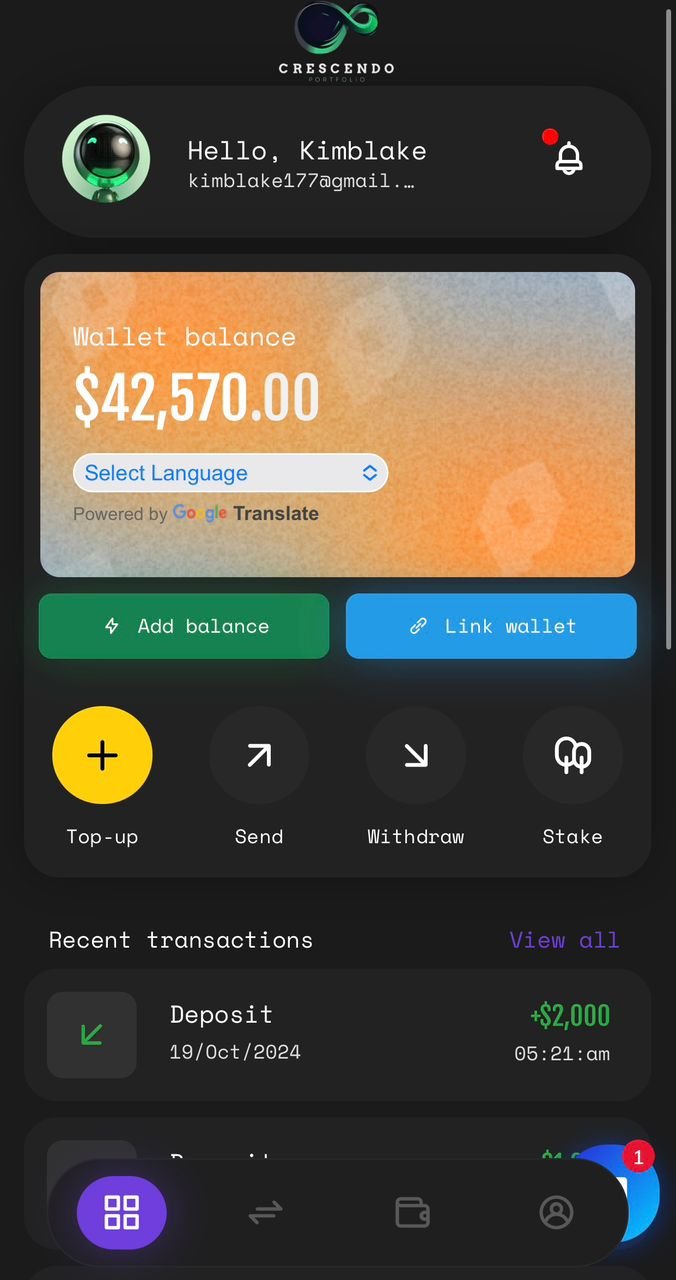Expand the Select Language dropdown
The width and height of the screenshot is (676, 1280).
point(230,473)
